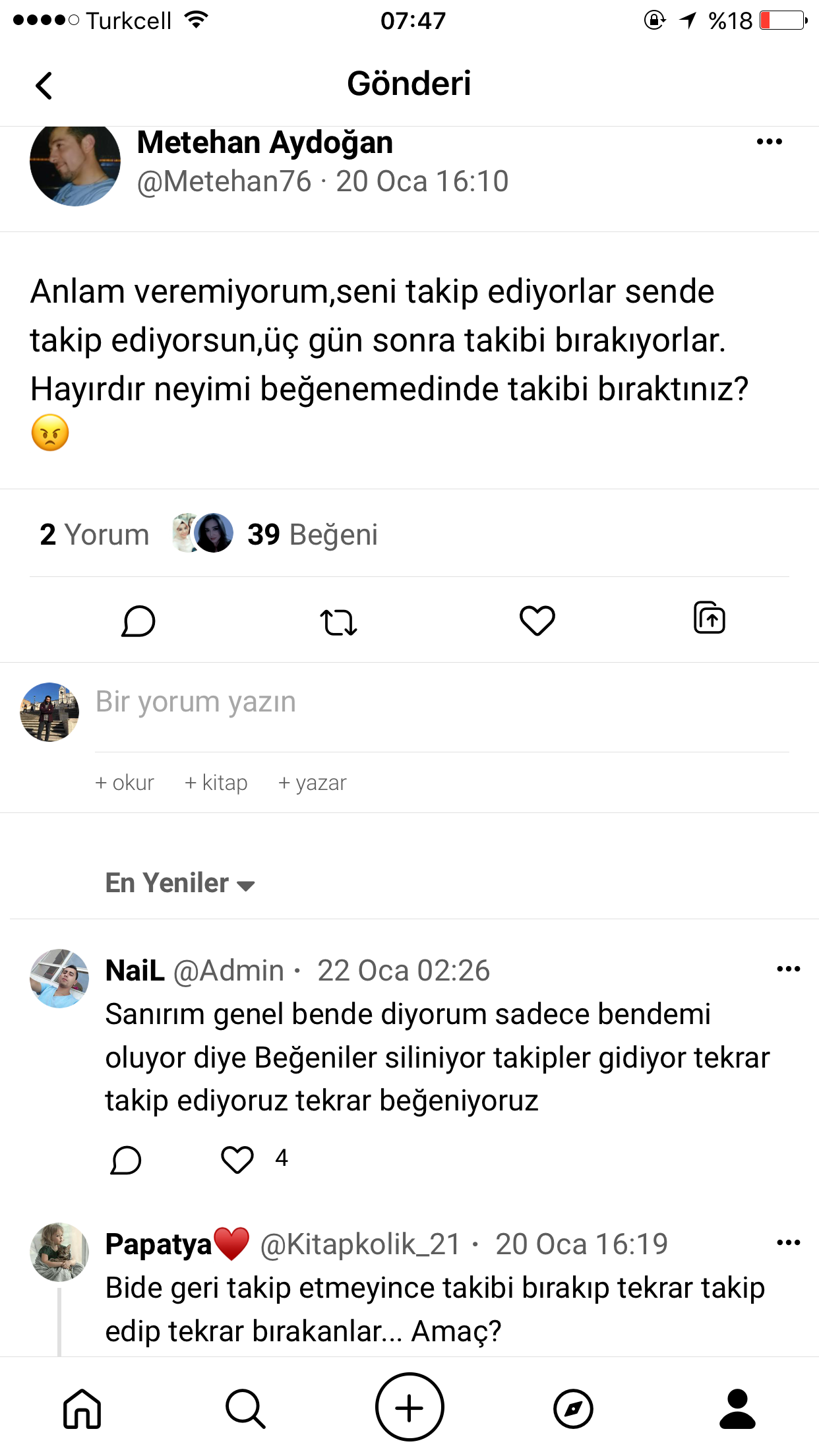View the 39 Beğeni list
The height and width of the screenshot is (1456, 819).
(x=312, y=534)
